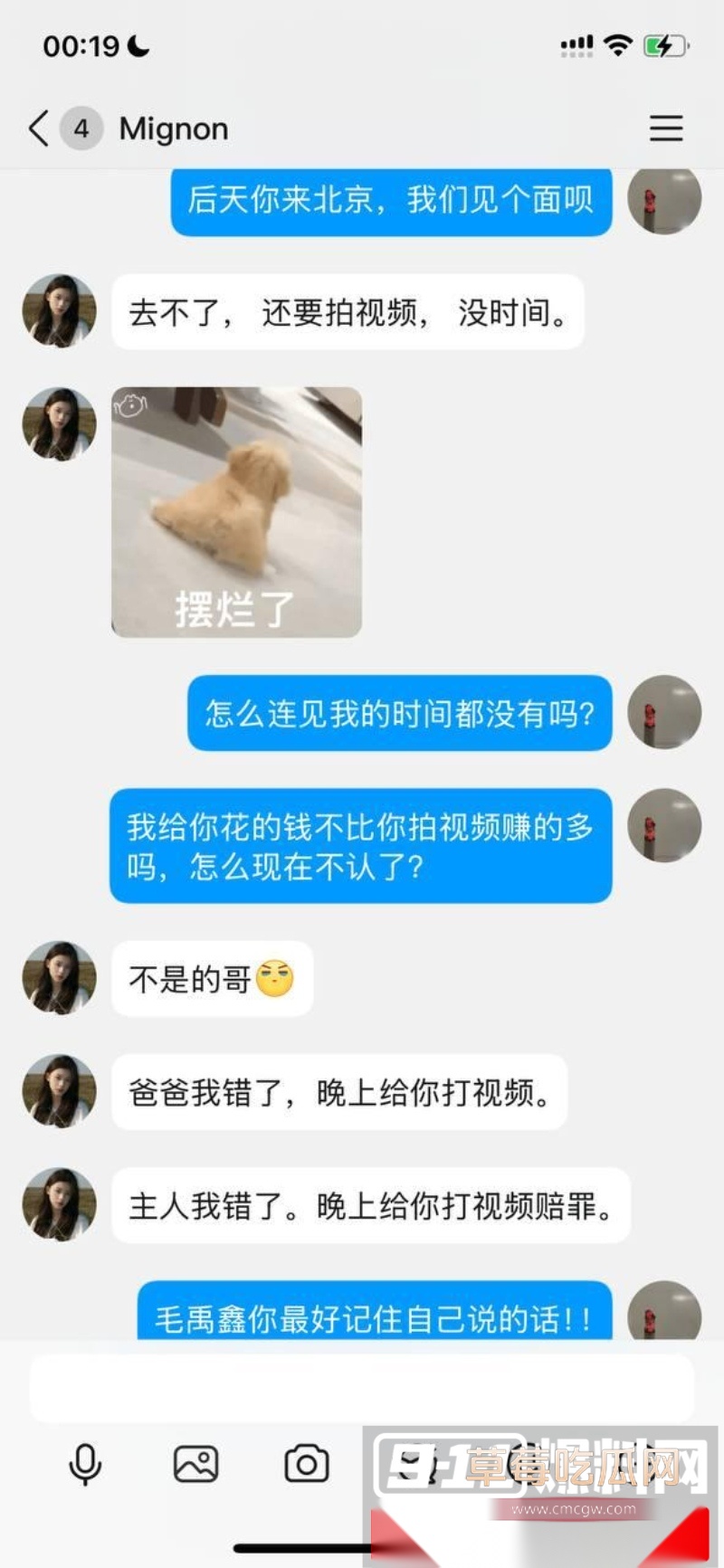This screenshot has width=724, height=1568.
Task: Open Mignon's profile by tapping her avatar
Action: (58, 310)
